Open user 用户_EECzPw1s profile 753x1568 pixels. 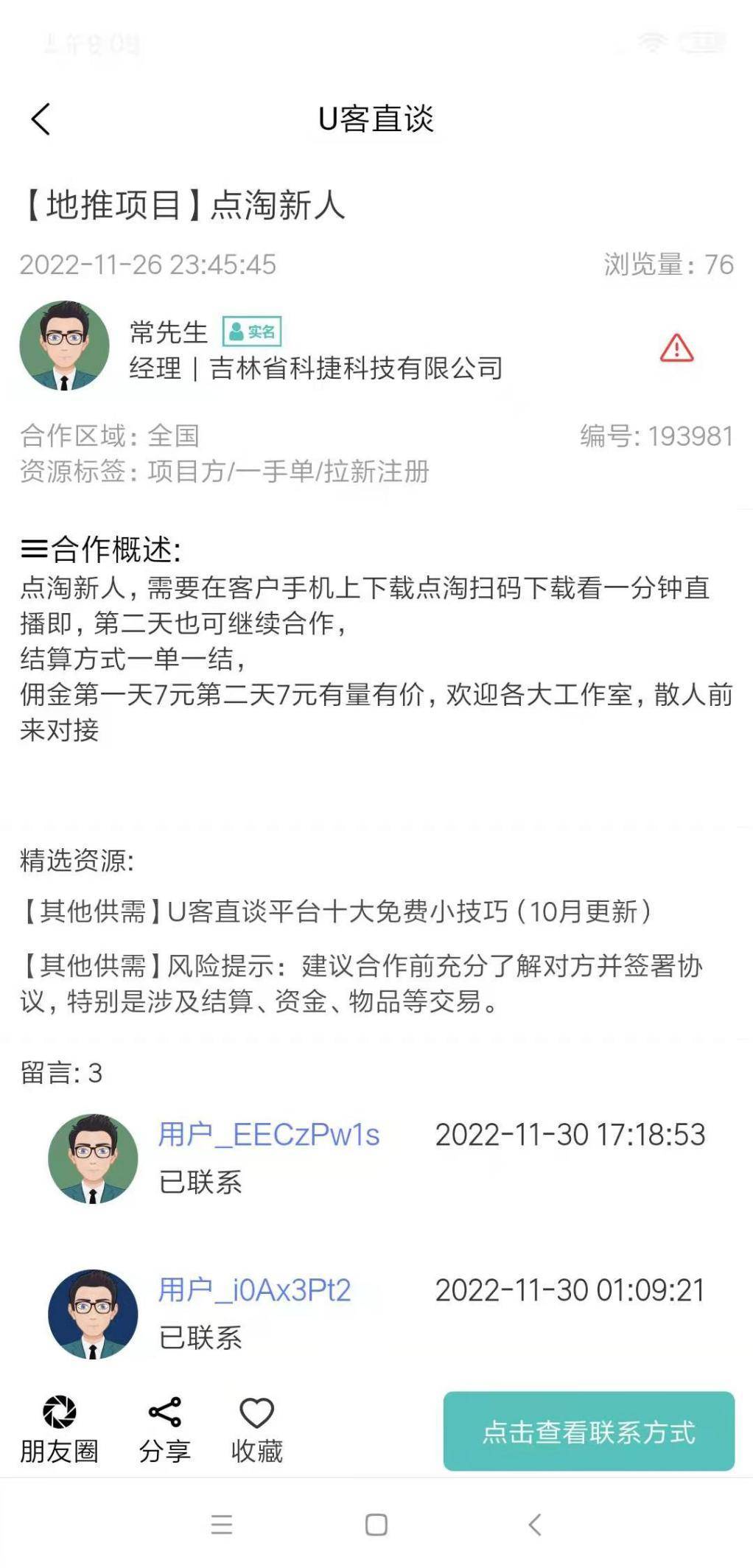coord(269,1135)
